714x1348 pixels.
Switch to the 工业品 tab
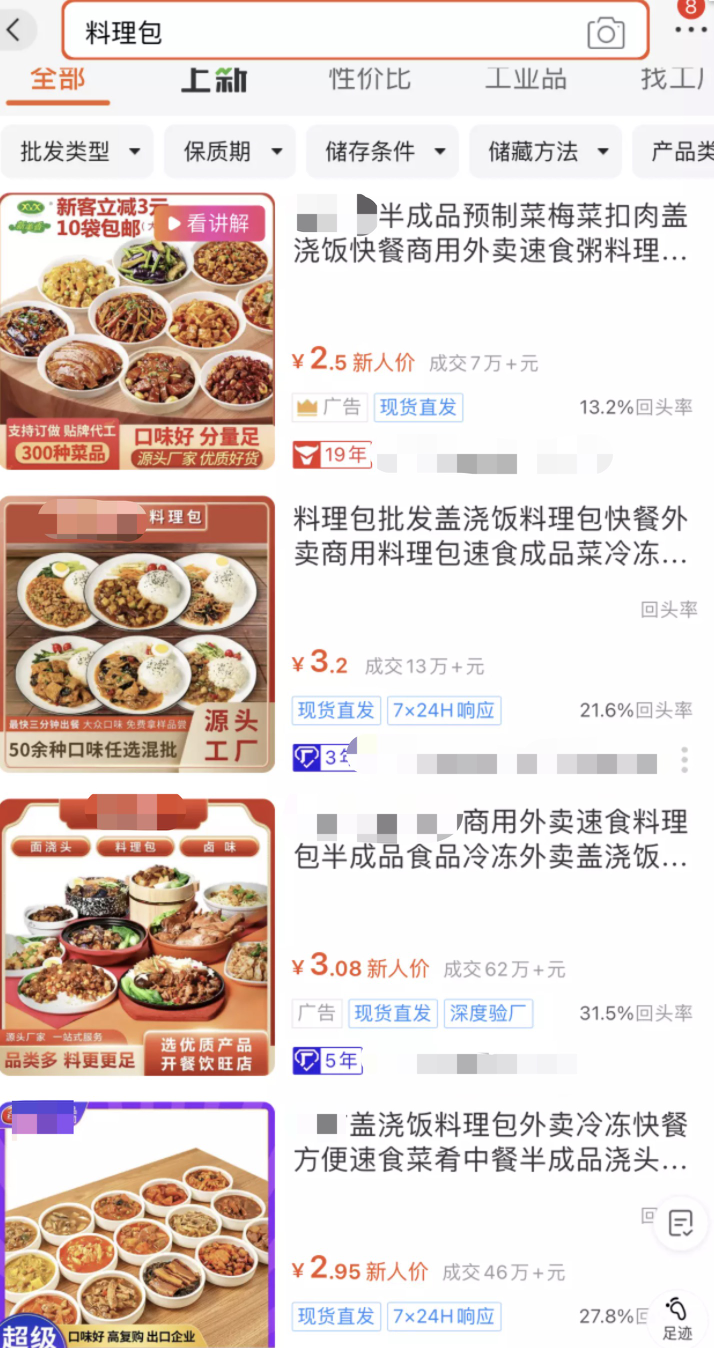click(525, 79)
